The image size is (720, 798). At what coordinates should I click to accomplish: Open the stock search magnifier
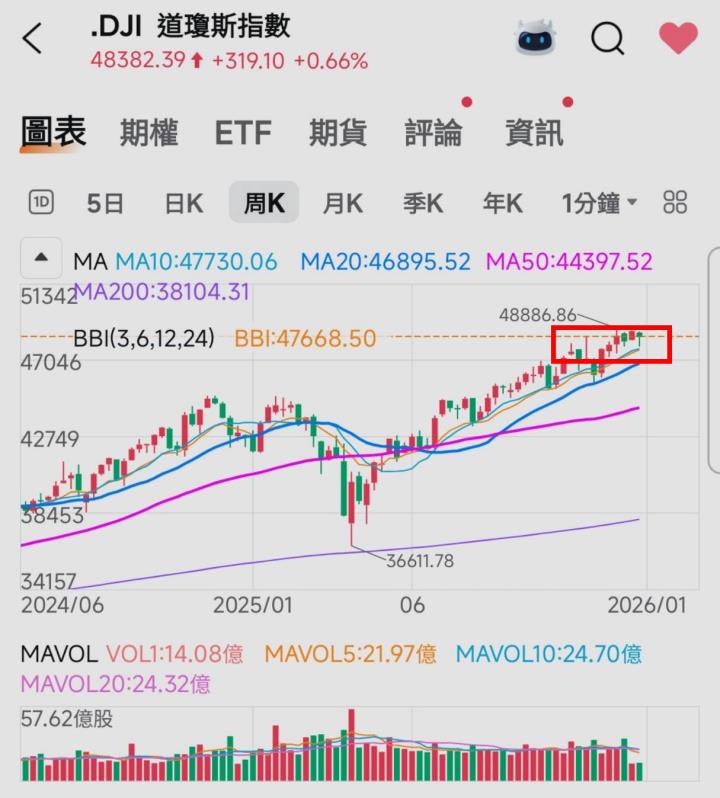tap(607, 38)
